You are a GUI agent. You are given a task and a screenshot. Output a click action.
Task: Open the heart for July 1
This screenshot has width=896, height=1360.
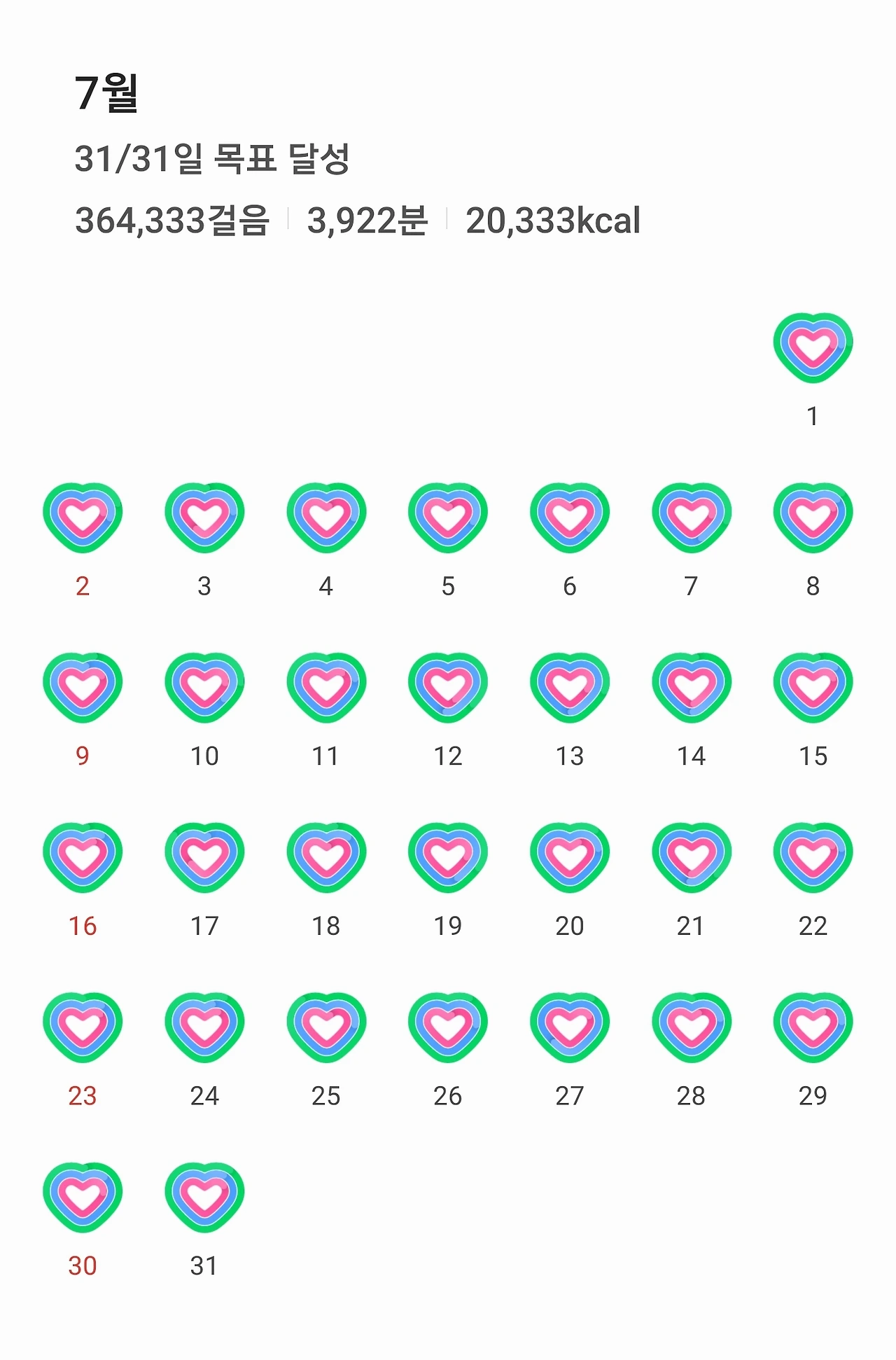pos(813,348)
